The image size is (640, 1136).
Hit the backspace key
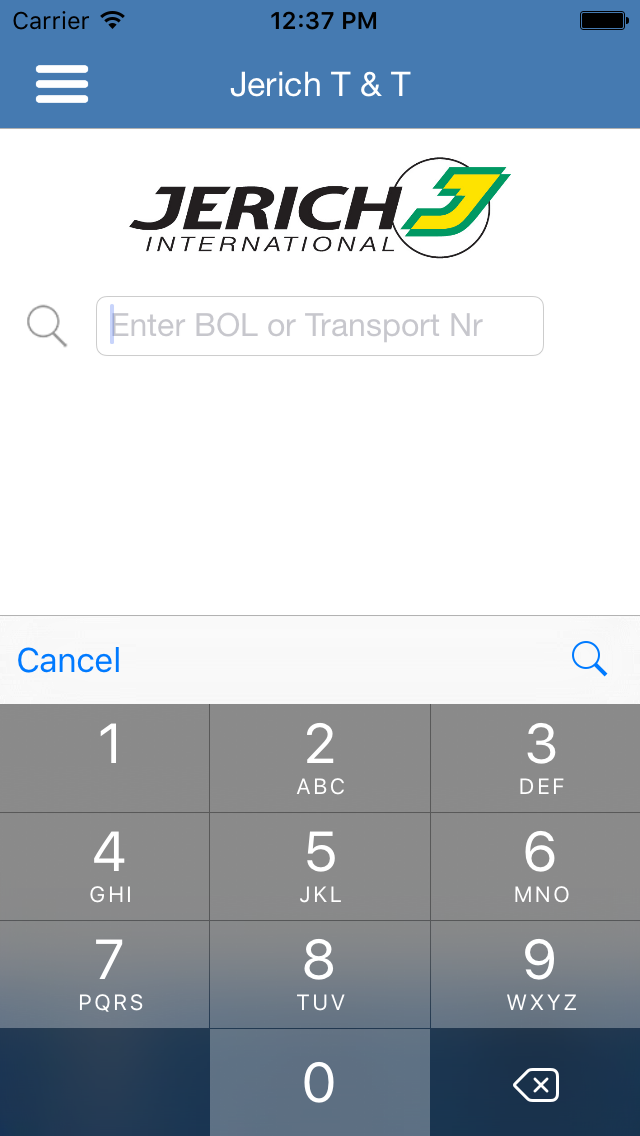coord(536,1084)
